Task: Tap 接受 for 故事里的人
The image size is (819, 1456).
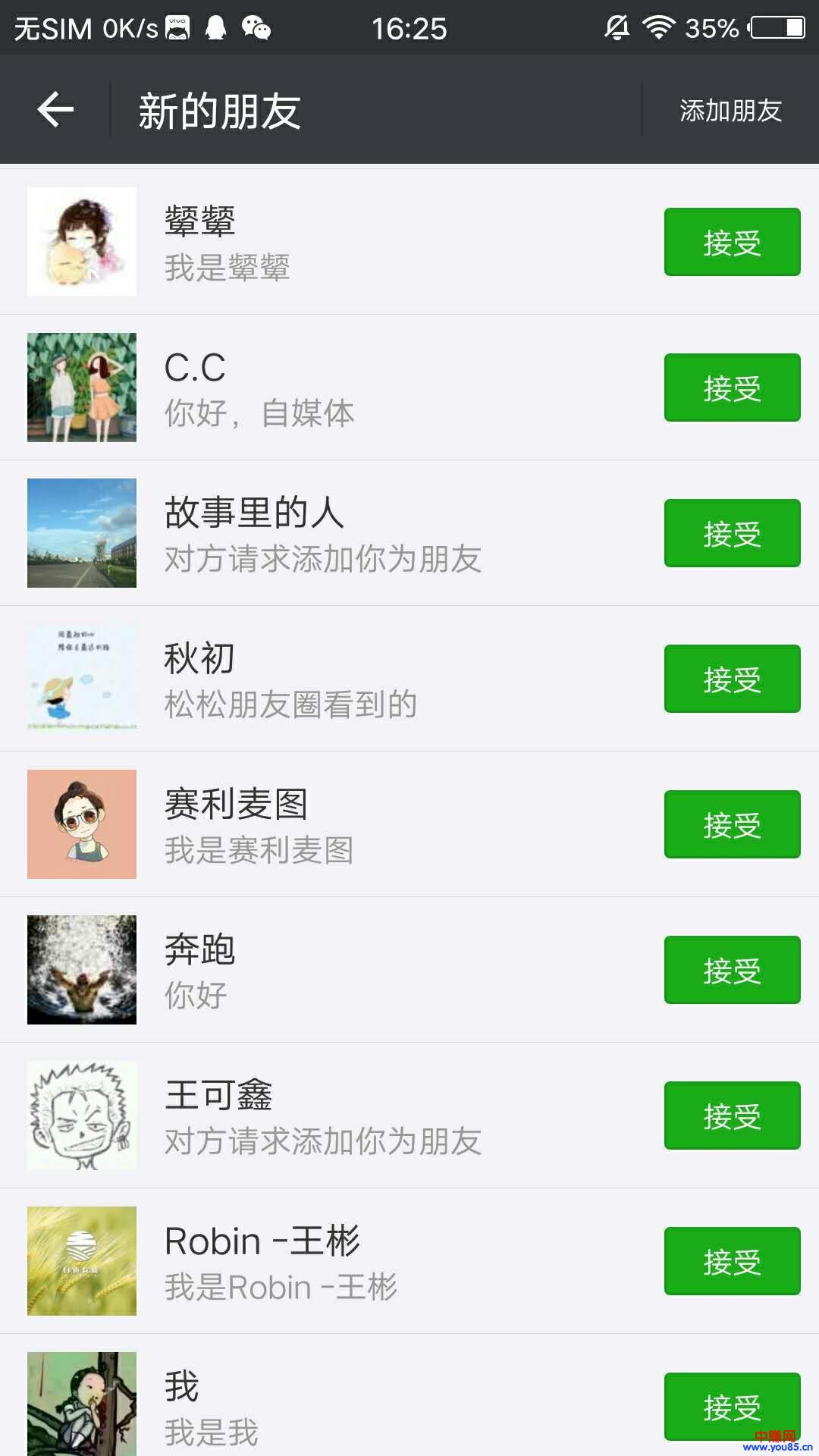Action: pyautogui.click(x=732, y=533)
